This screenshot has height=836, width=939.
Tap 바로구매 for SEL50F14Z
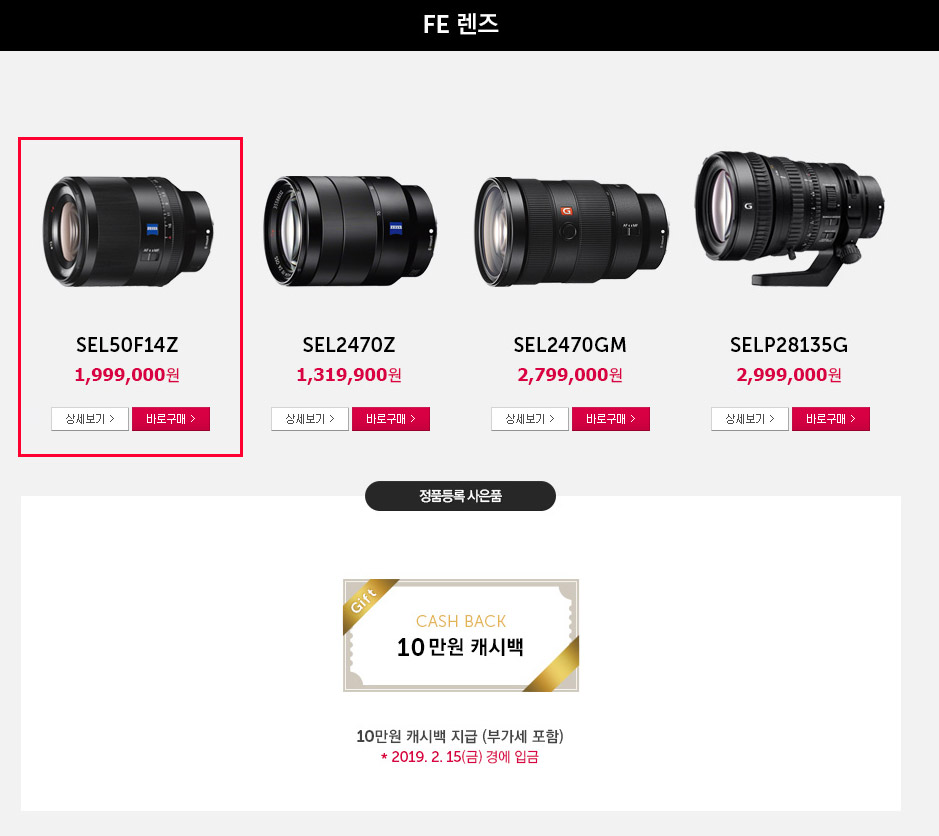coord(171,419)
